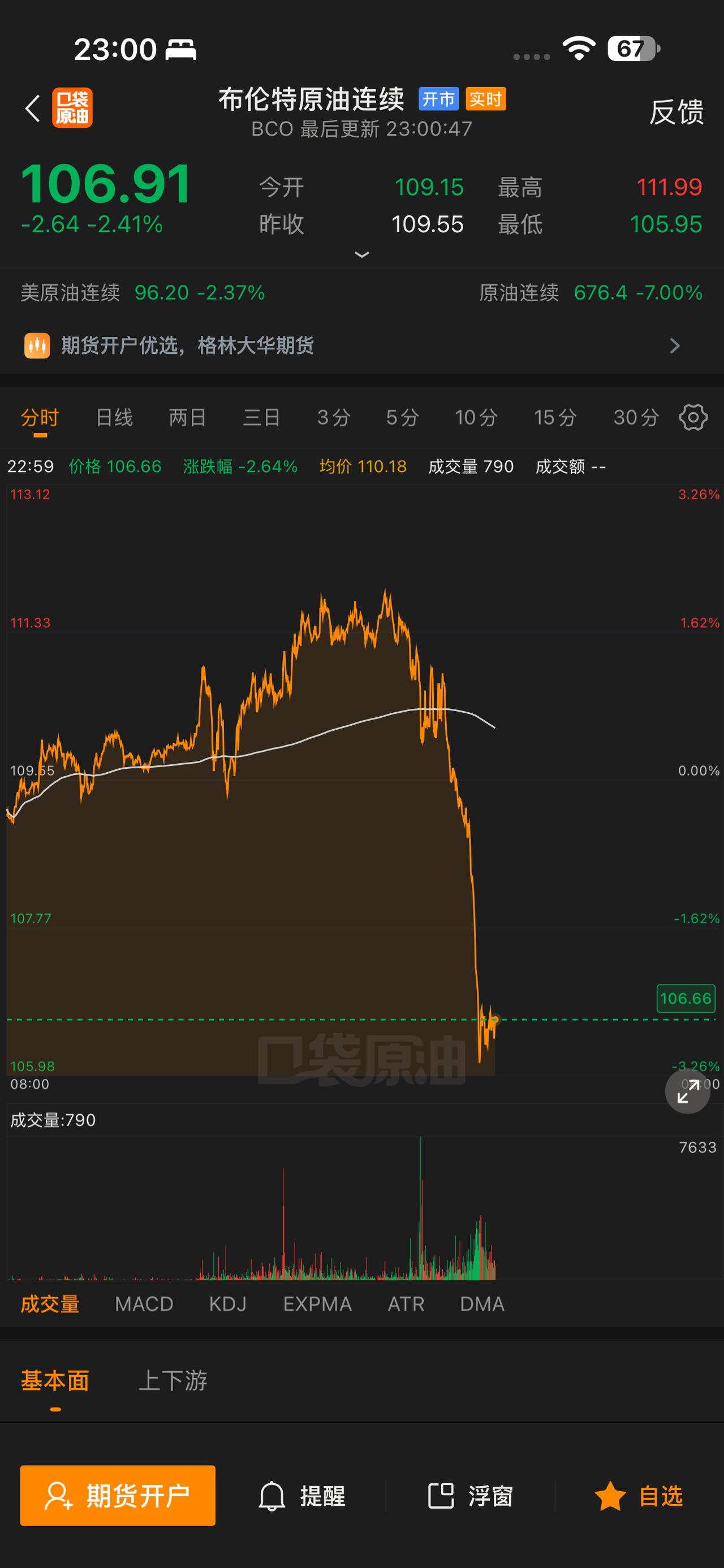Switch indicator to MACD
The image size is (724, 1568).
click(x=144, y=1305)
